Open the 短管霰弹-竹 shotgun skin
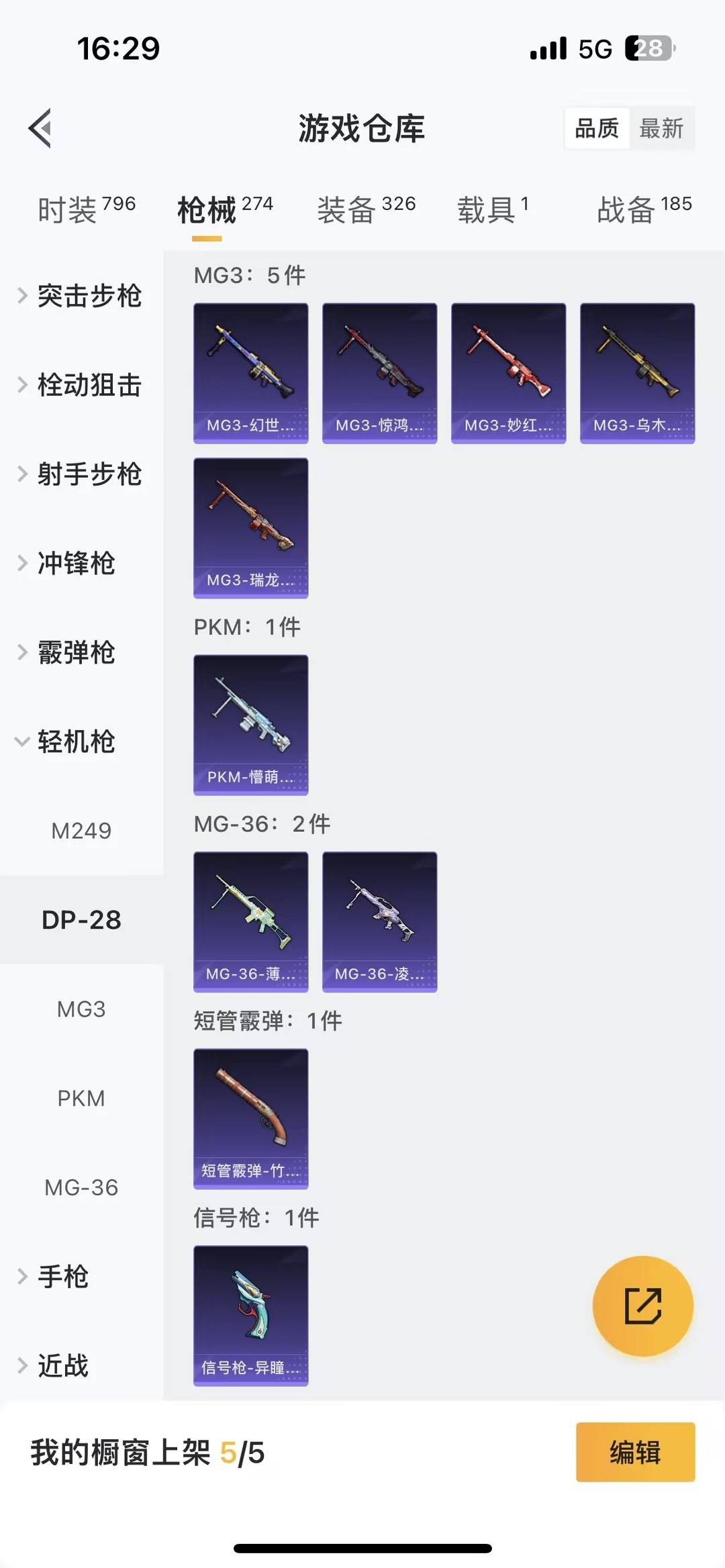The image size is (725, 1568). 250,1118
